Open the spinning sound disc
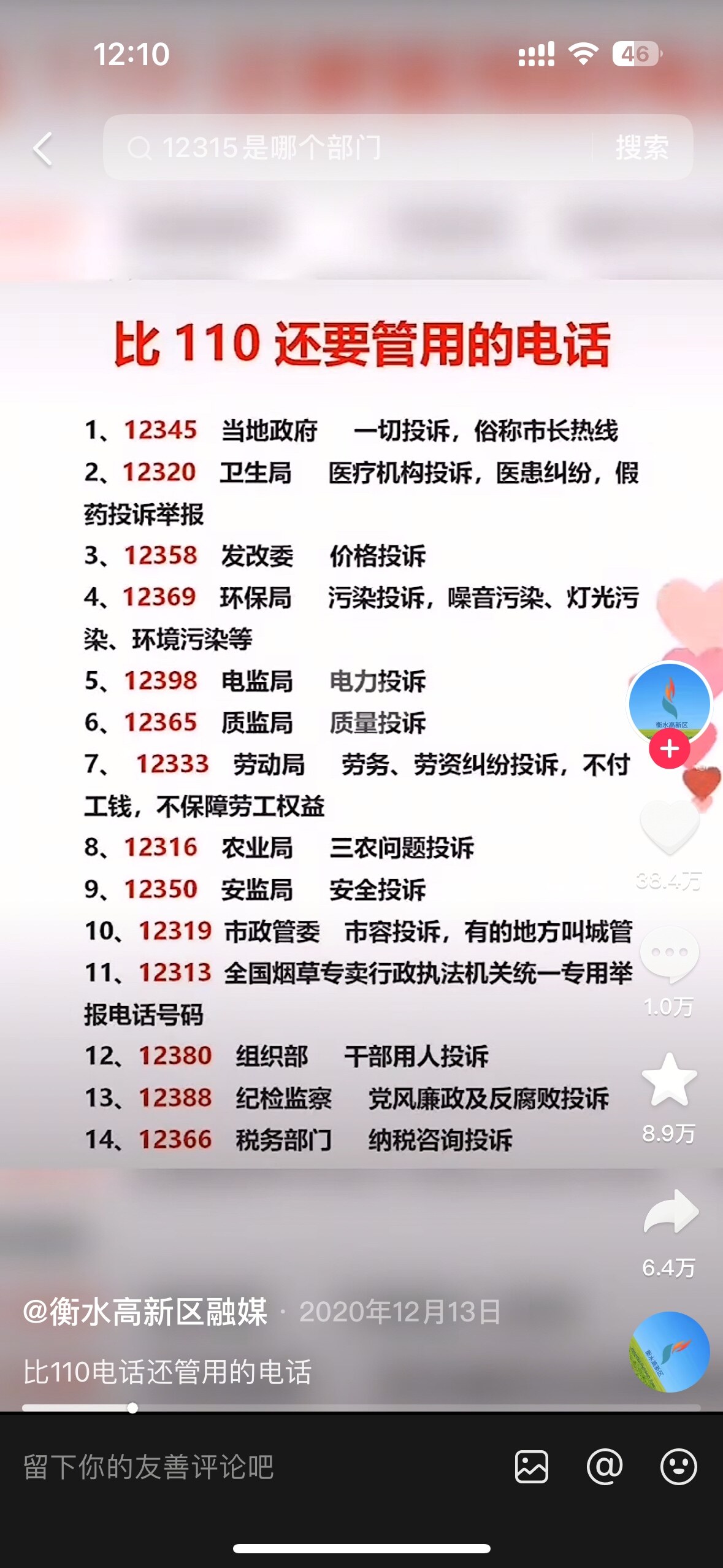Image resolution: width=723 pixels, height=1568 pixels. point(669,1351)
